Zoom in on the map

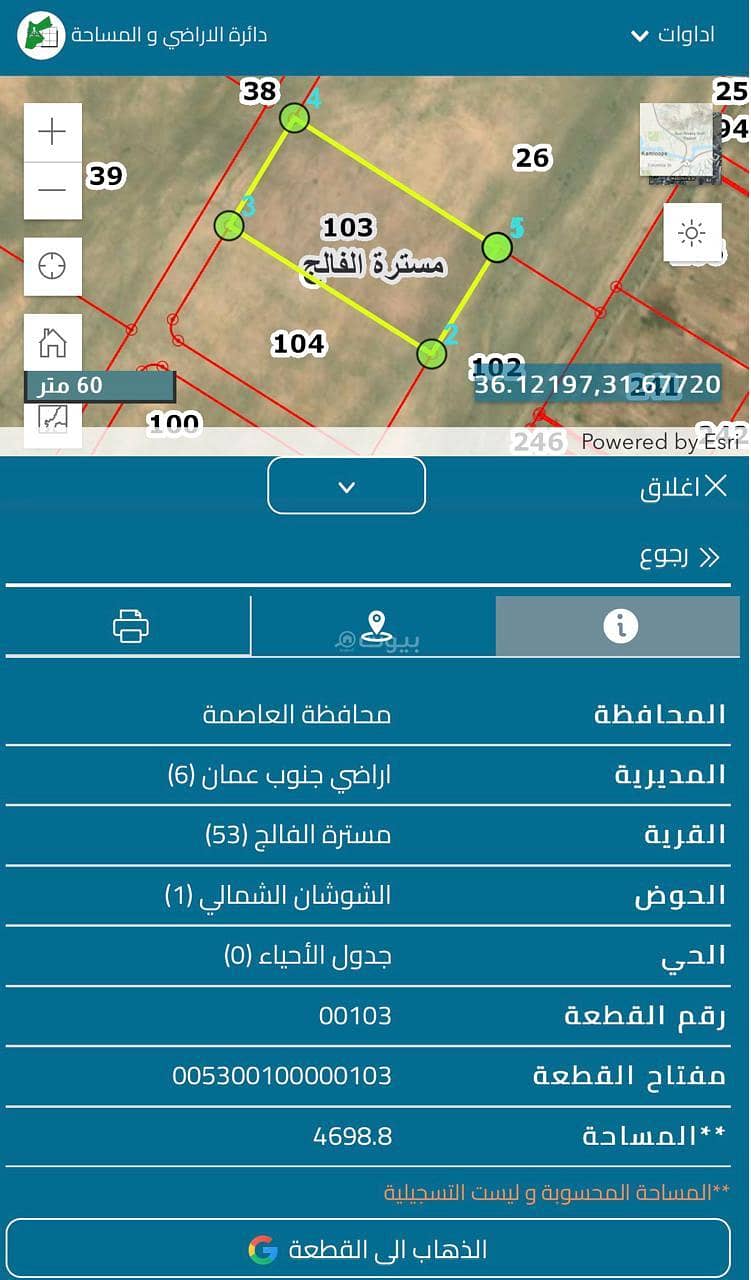click(x=52, y=132)
